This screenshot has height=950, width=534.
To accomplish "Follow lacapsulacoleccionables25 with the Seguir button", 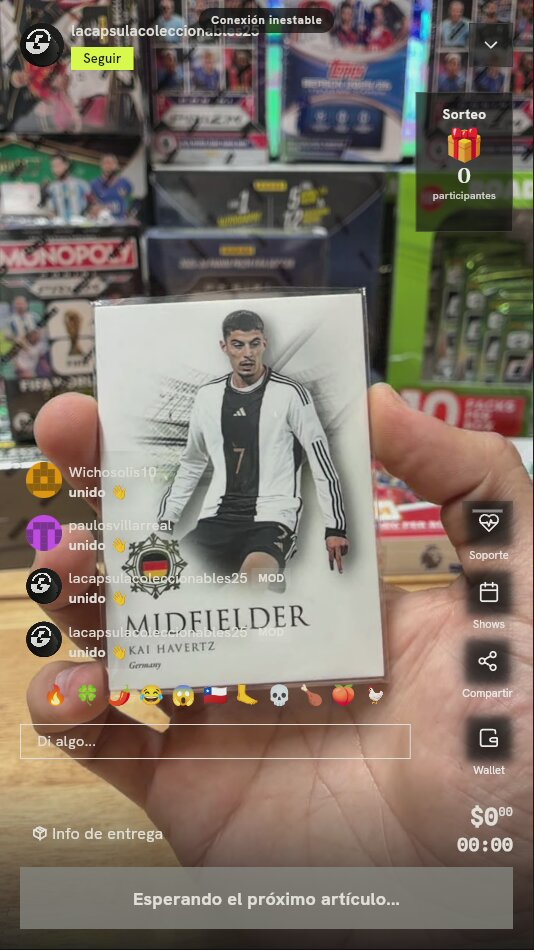I will click(x=102, y=59).
